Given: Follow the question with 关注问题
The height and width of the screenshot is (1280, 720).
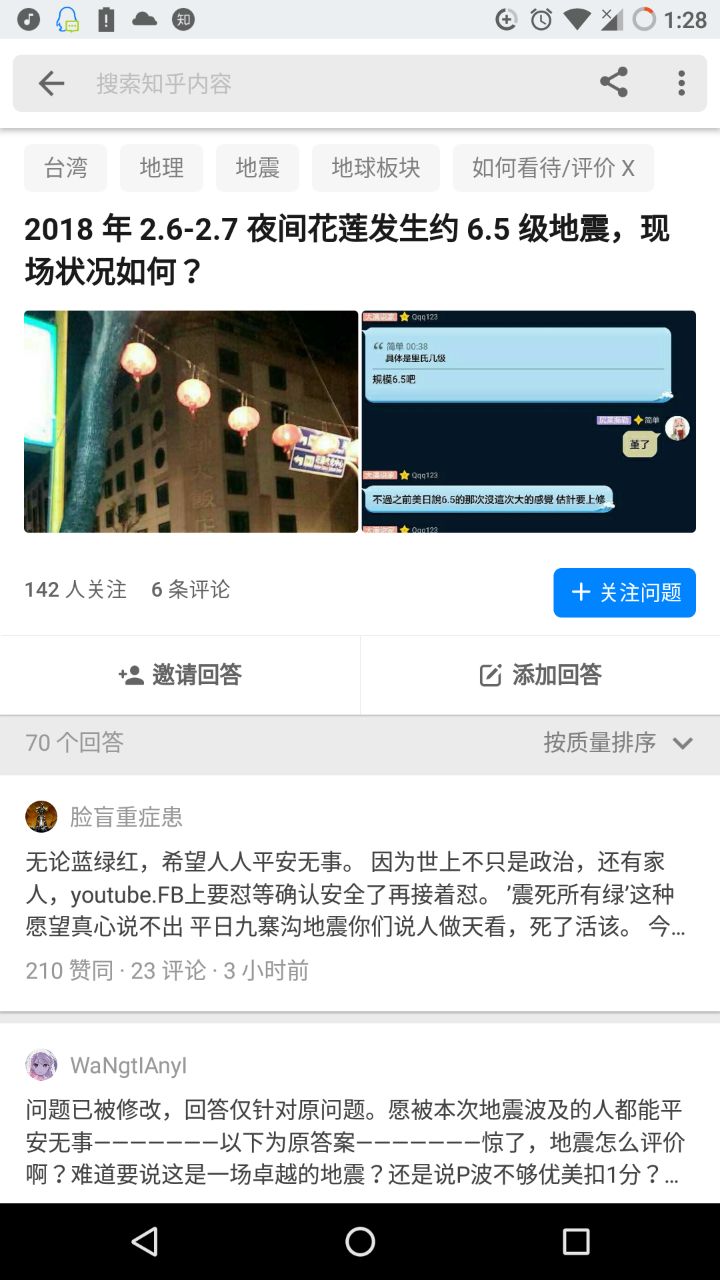Looking at the screenshot, I should pos(625,593).
